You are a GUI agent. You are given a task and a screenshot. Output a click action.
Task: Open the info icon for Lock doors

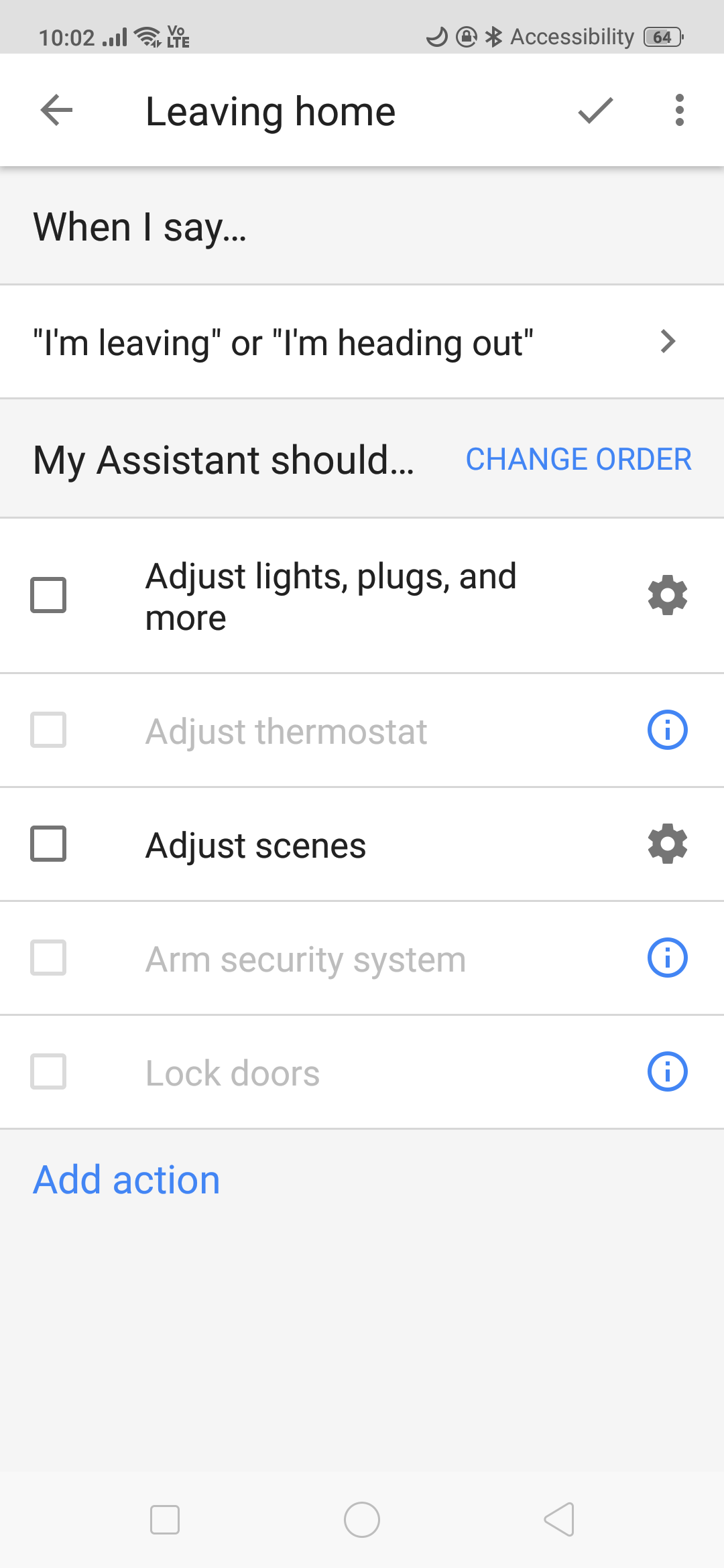point(668,1071)
